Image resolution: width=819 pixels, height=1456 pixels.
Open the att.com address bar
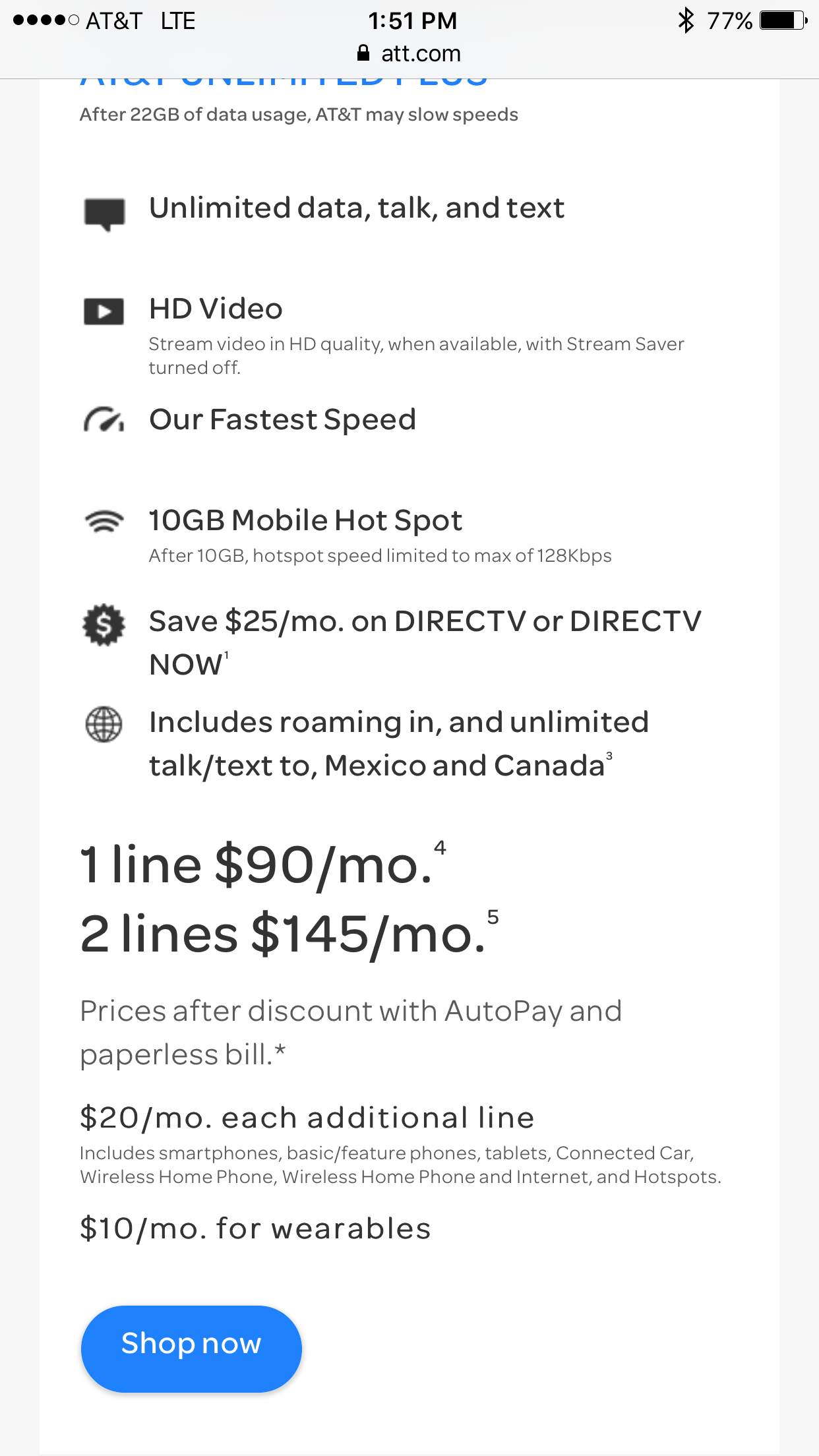[x=409, y=53]
